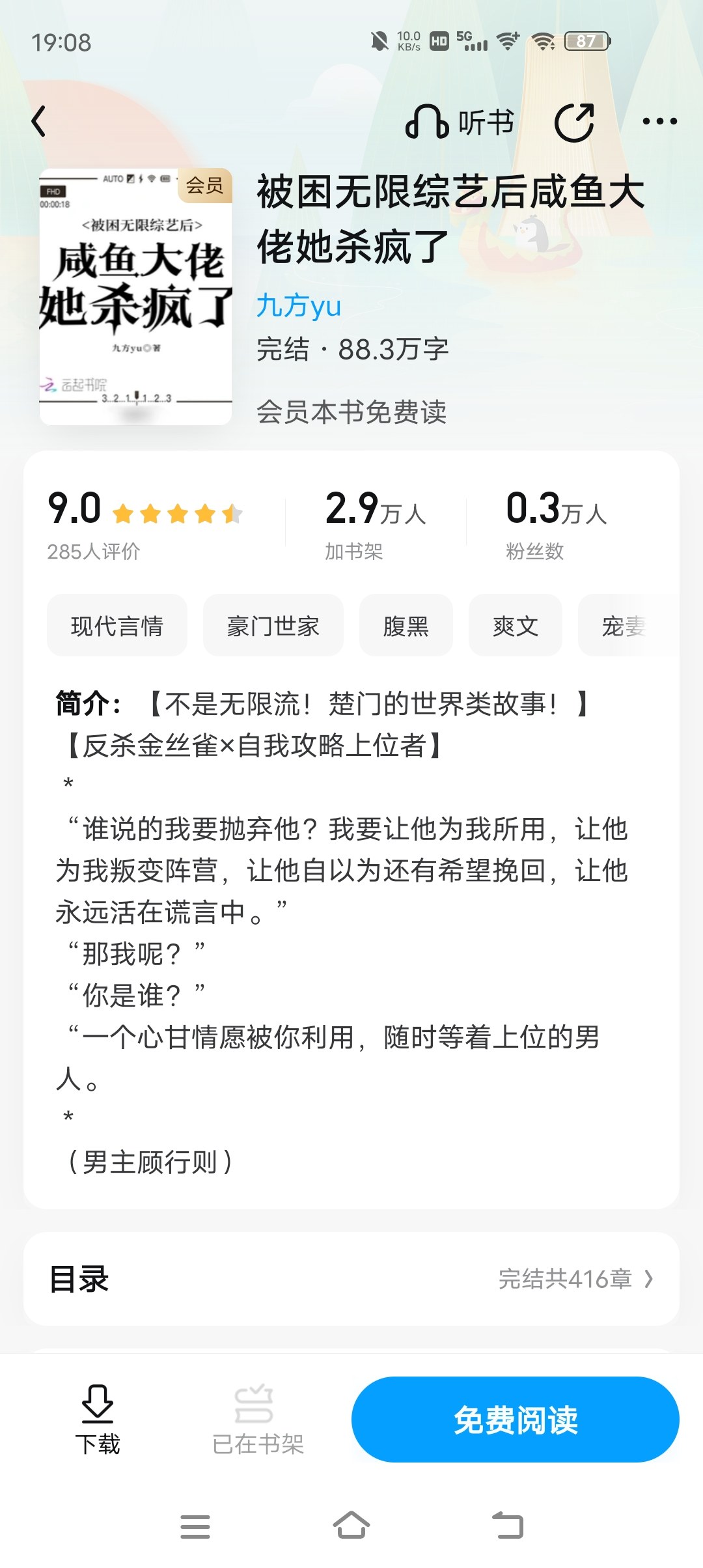703x1568 pixels.
Task: Open author 九方yu's page
Action: (299, 305)
